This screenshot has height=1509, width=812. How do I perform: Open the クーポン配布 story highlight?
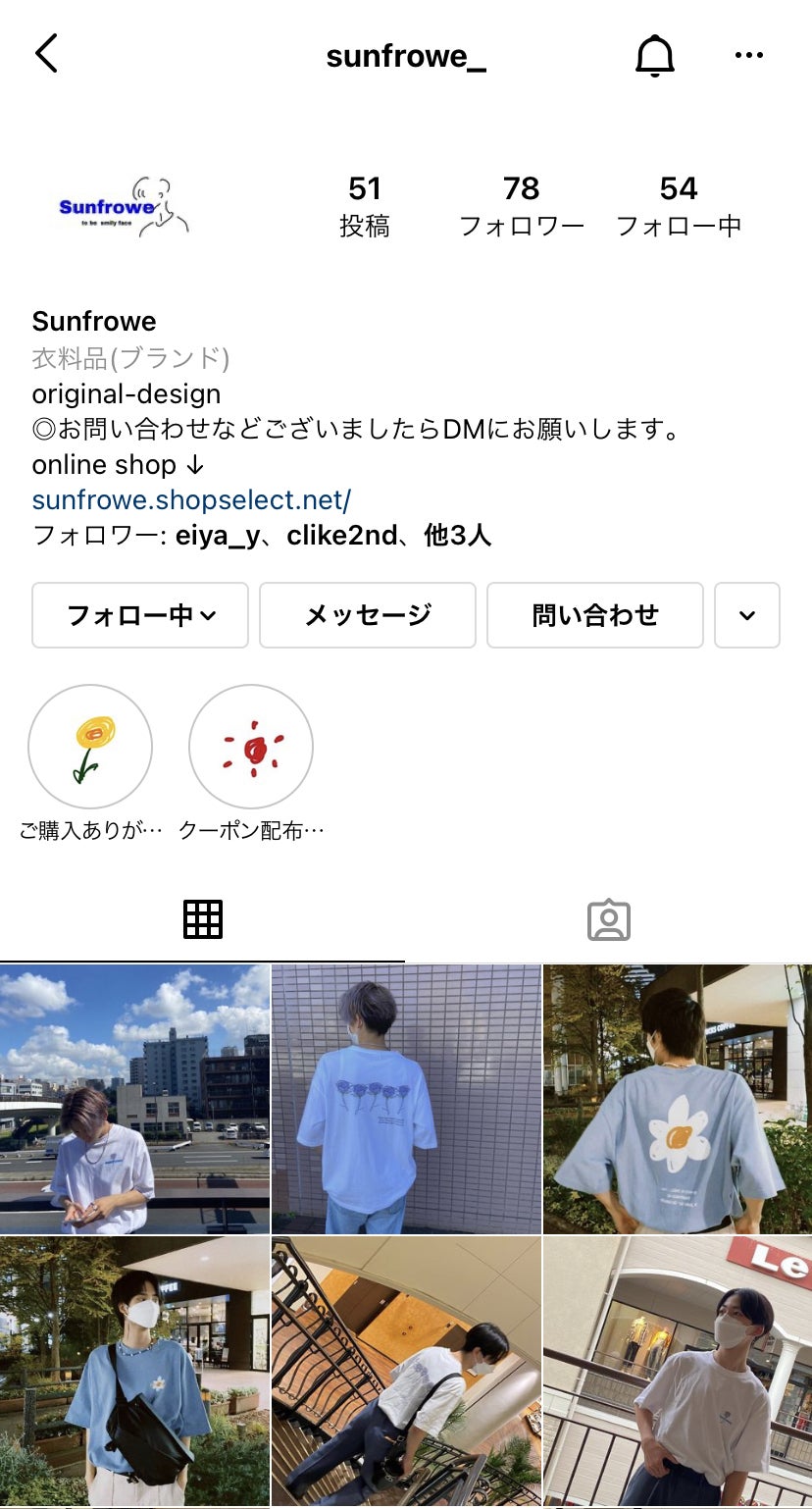[x=251, y=747]
